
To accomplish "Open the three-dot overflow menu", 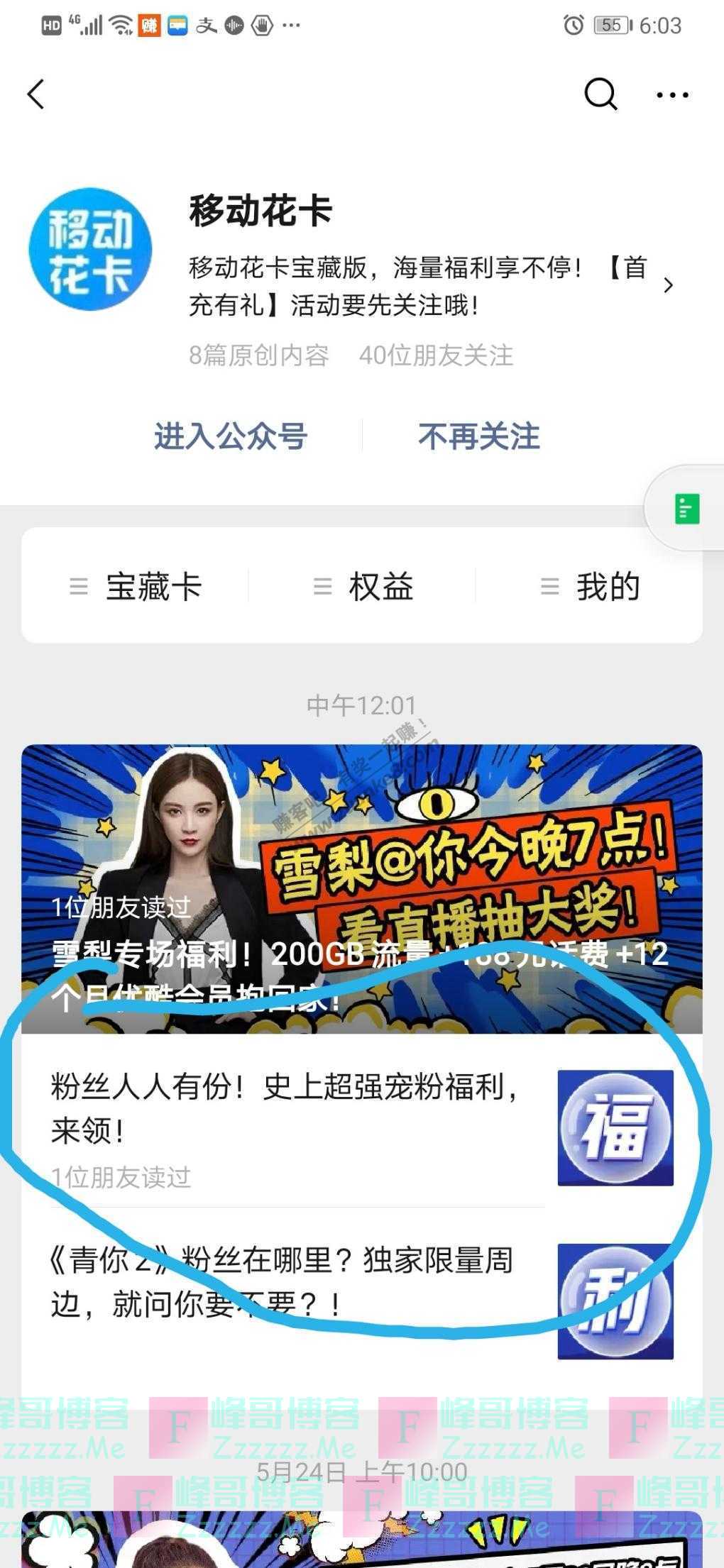I will [x=671, y=94].
